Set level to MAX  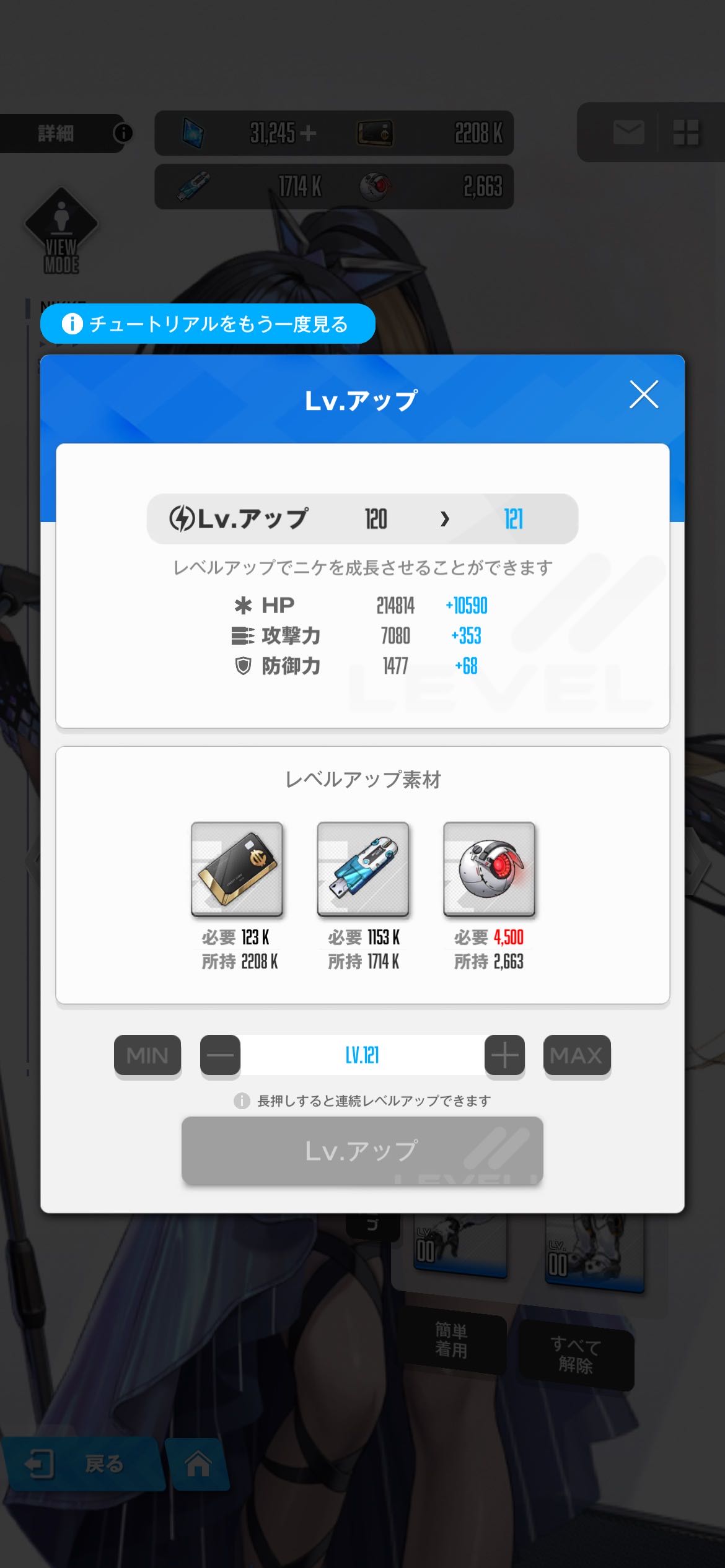tap(576, 1055)
